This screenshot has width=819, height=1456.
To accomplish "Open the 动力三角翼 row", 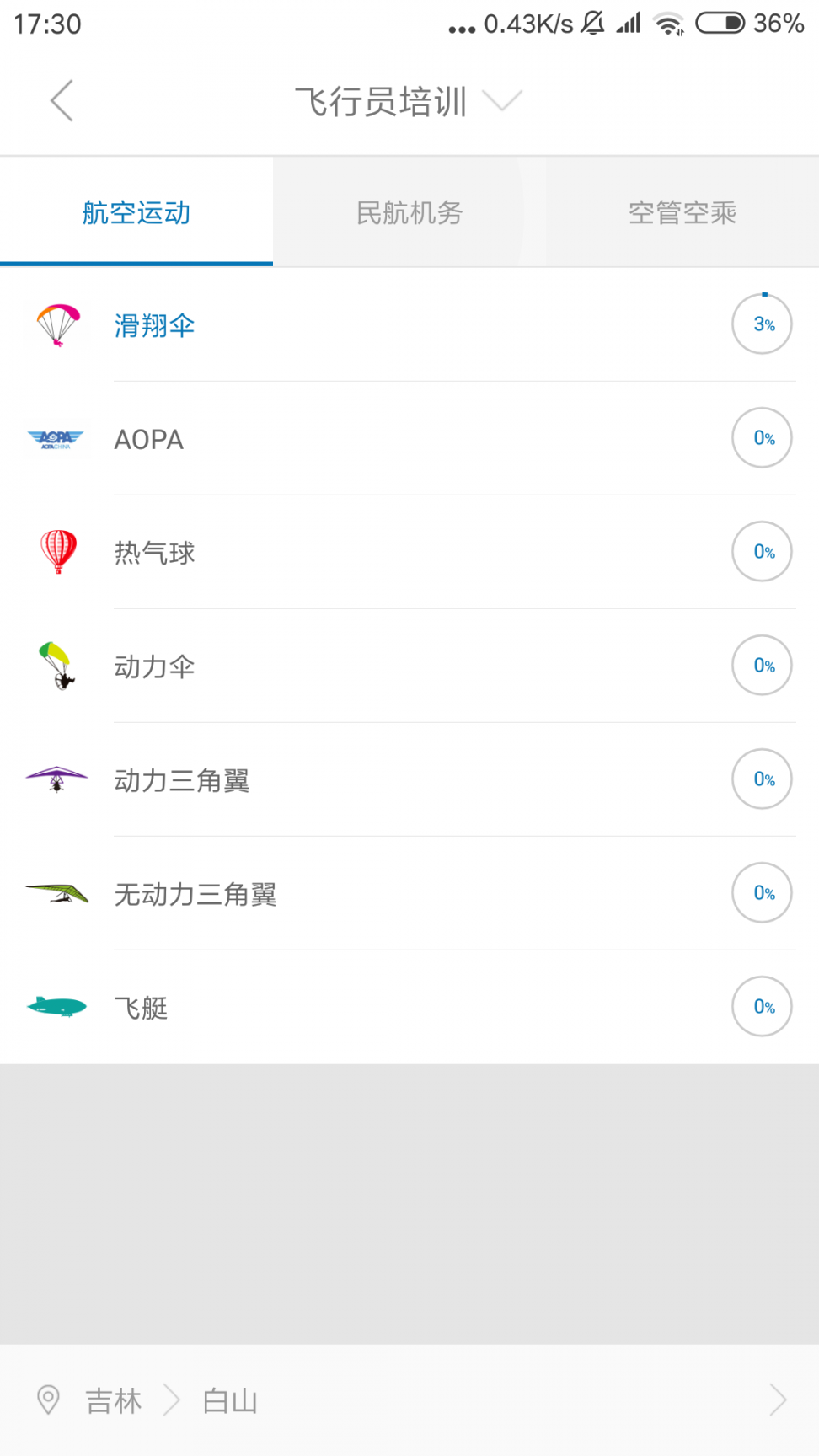I will click(x=182, y=780).
